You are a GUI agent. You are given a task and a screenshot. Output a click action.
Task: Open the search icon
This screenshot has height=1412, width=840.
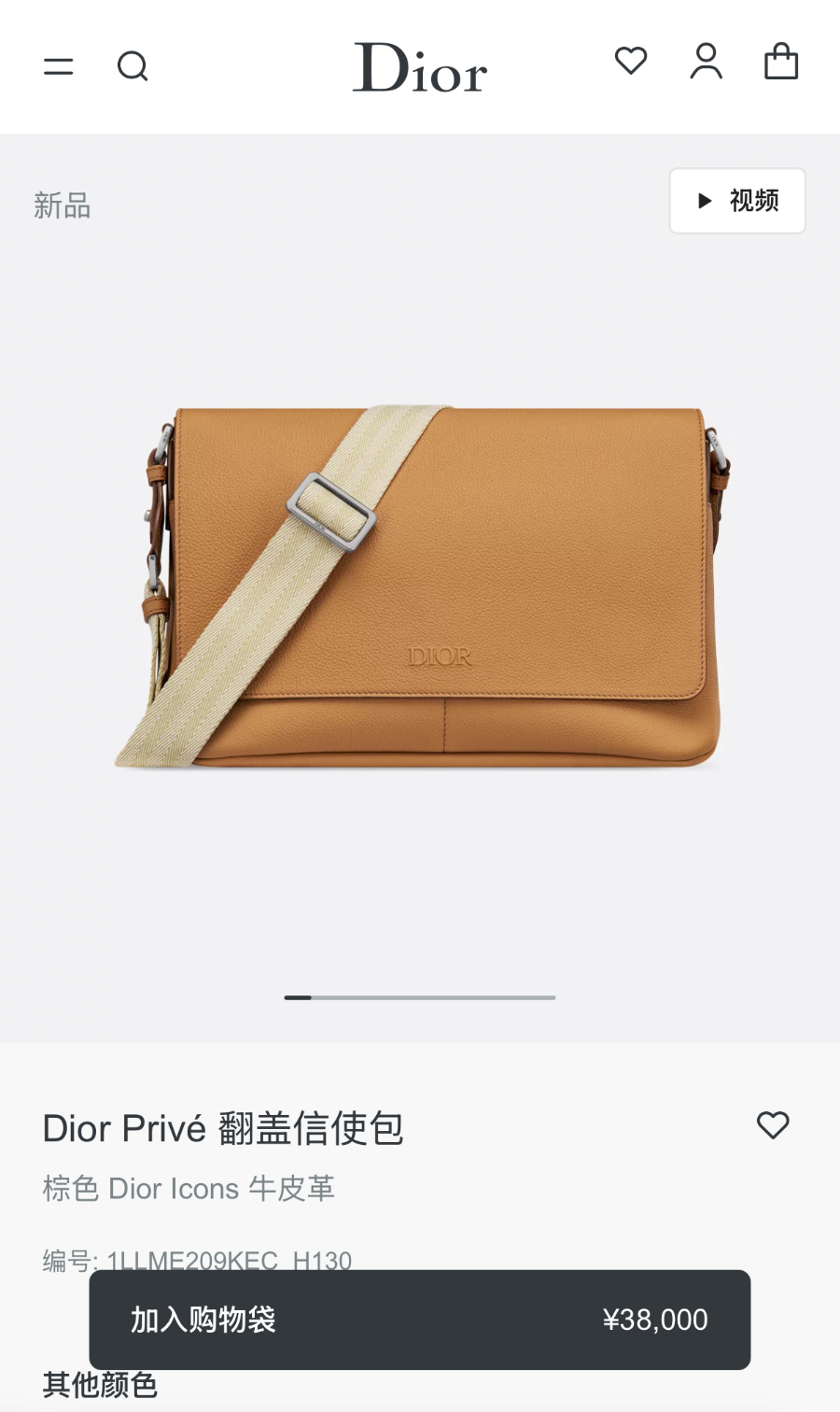[133, 66]
